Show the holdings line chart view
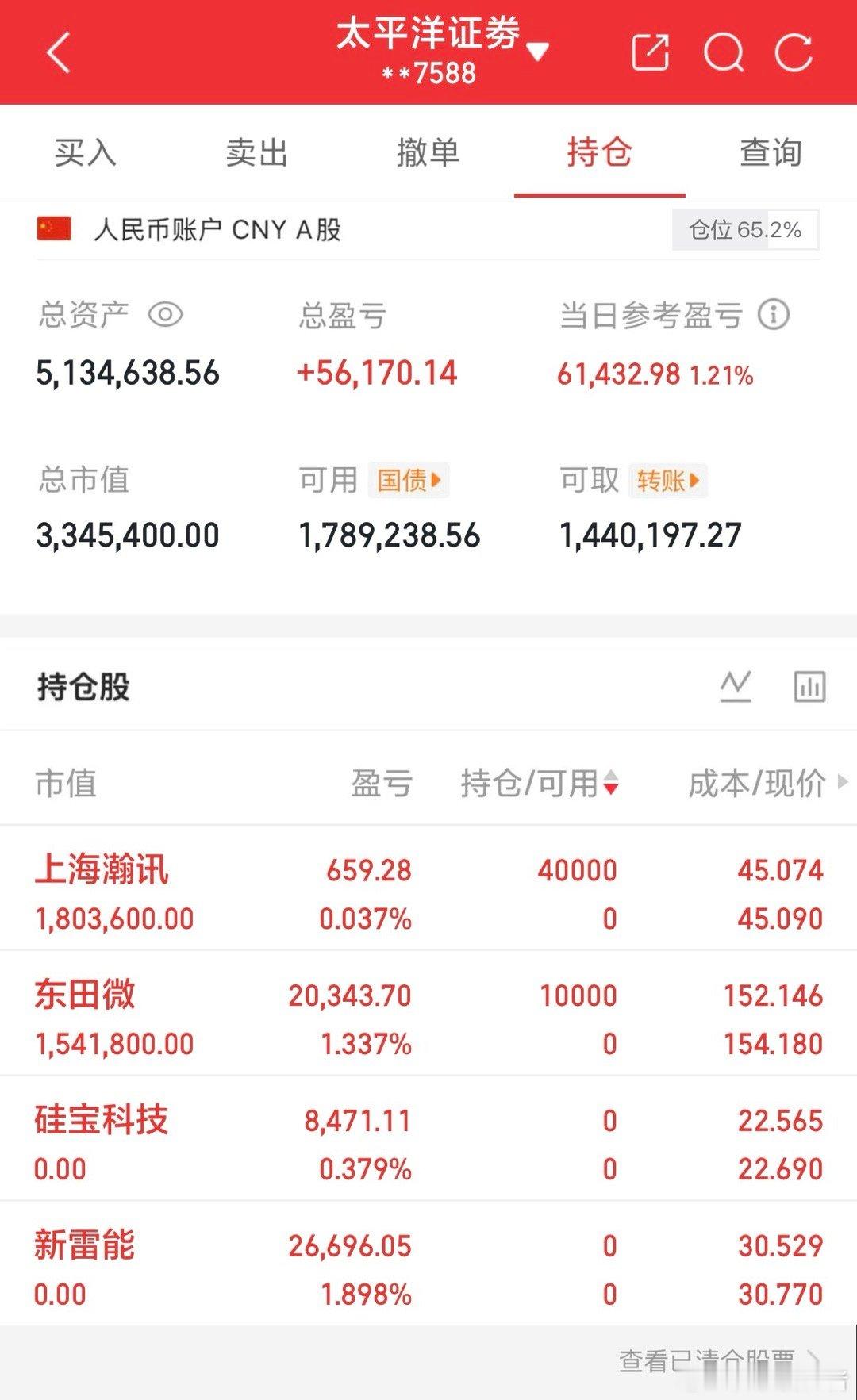The image size is (857, 1400). pyautogui.click(x=735, y=685)
